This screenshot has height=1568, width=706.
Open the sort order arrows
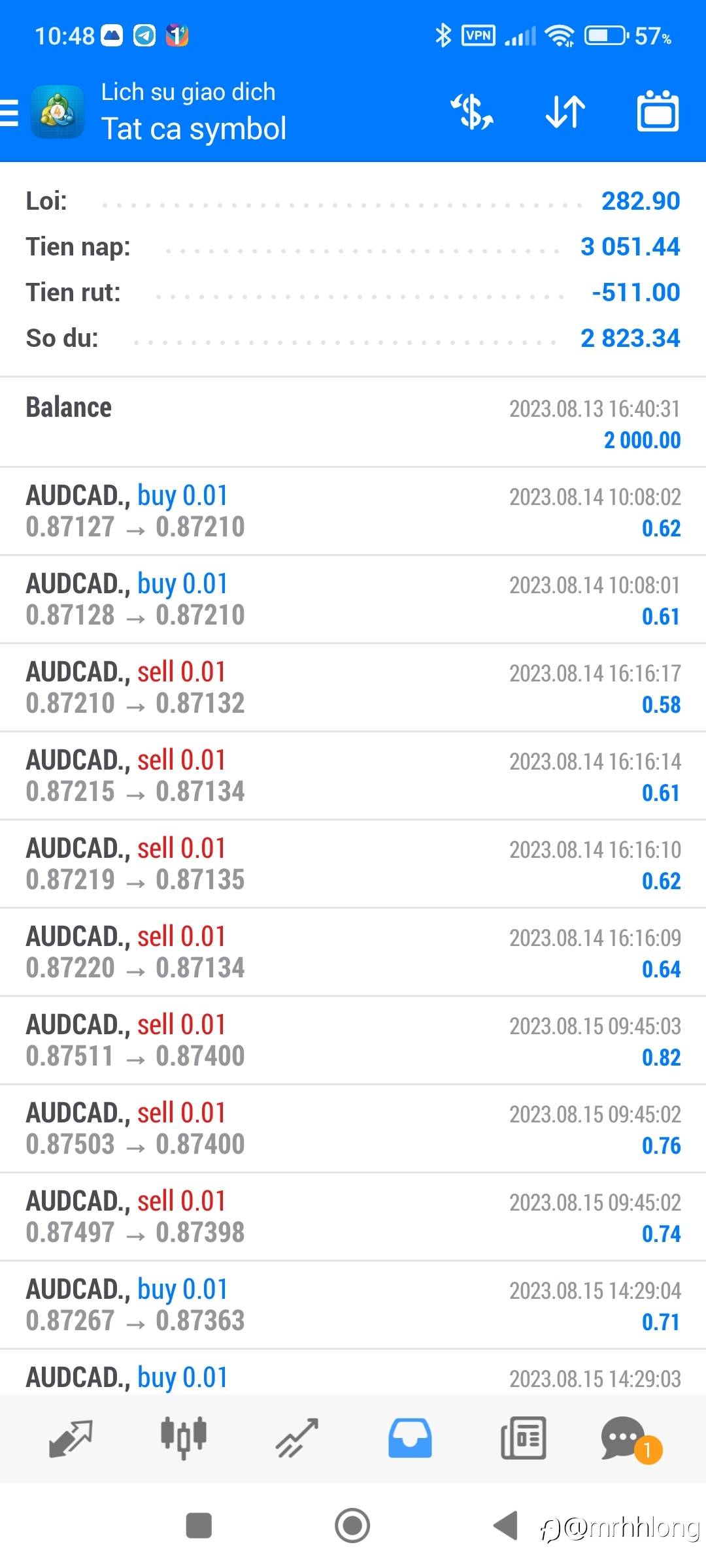[565, 112]
